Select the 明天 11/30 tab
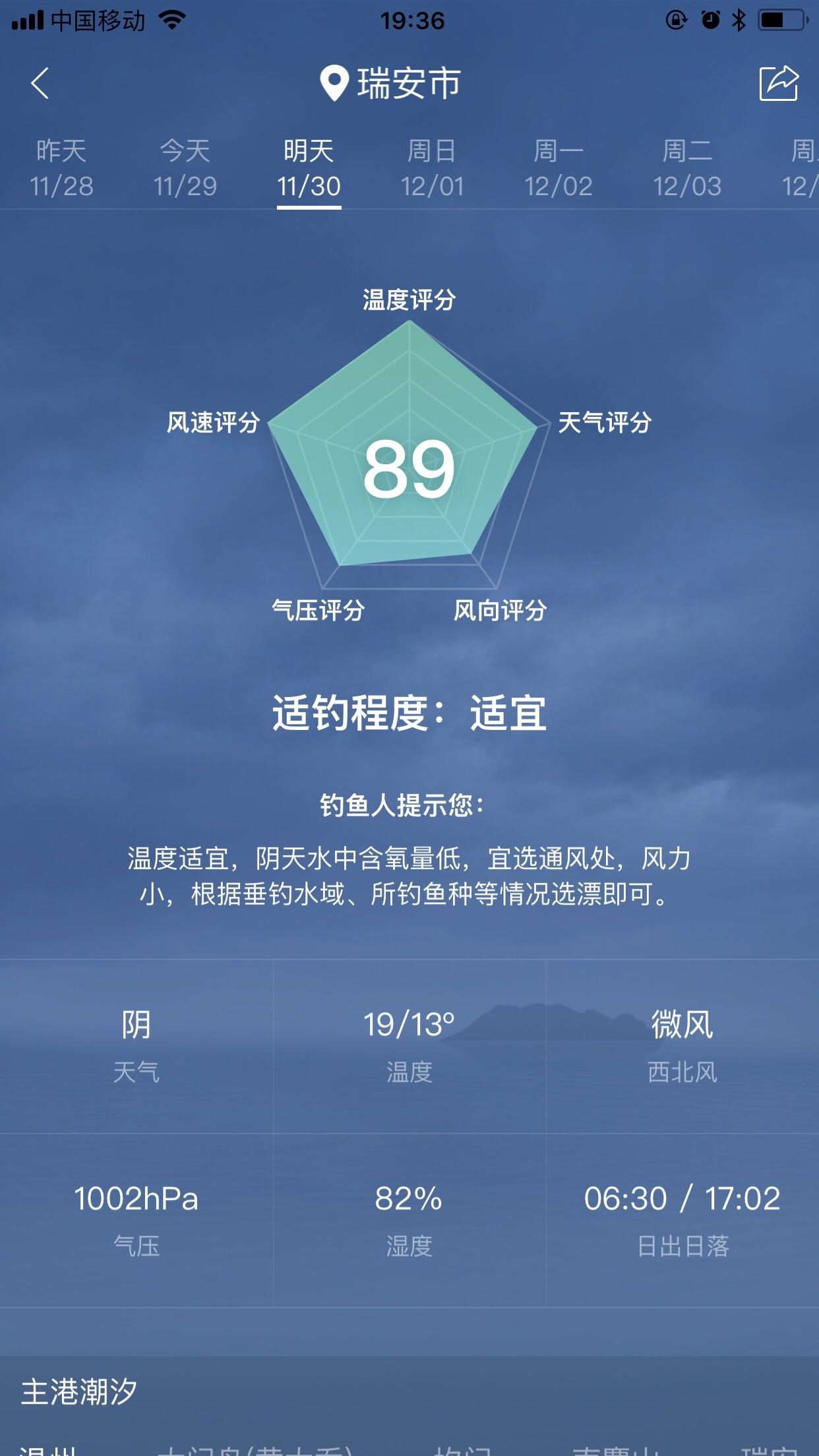This screenshot has width=819, height=1456. coord(309,169)
